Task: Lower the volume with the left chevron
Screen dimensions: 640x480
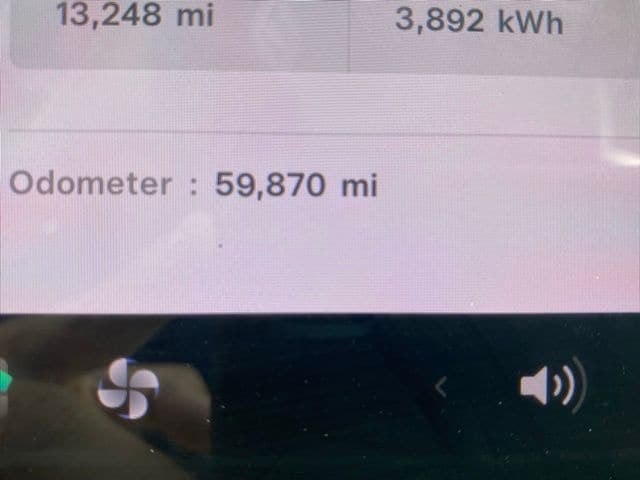Action: coord(440,387)
